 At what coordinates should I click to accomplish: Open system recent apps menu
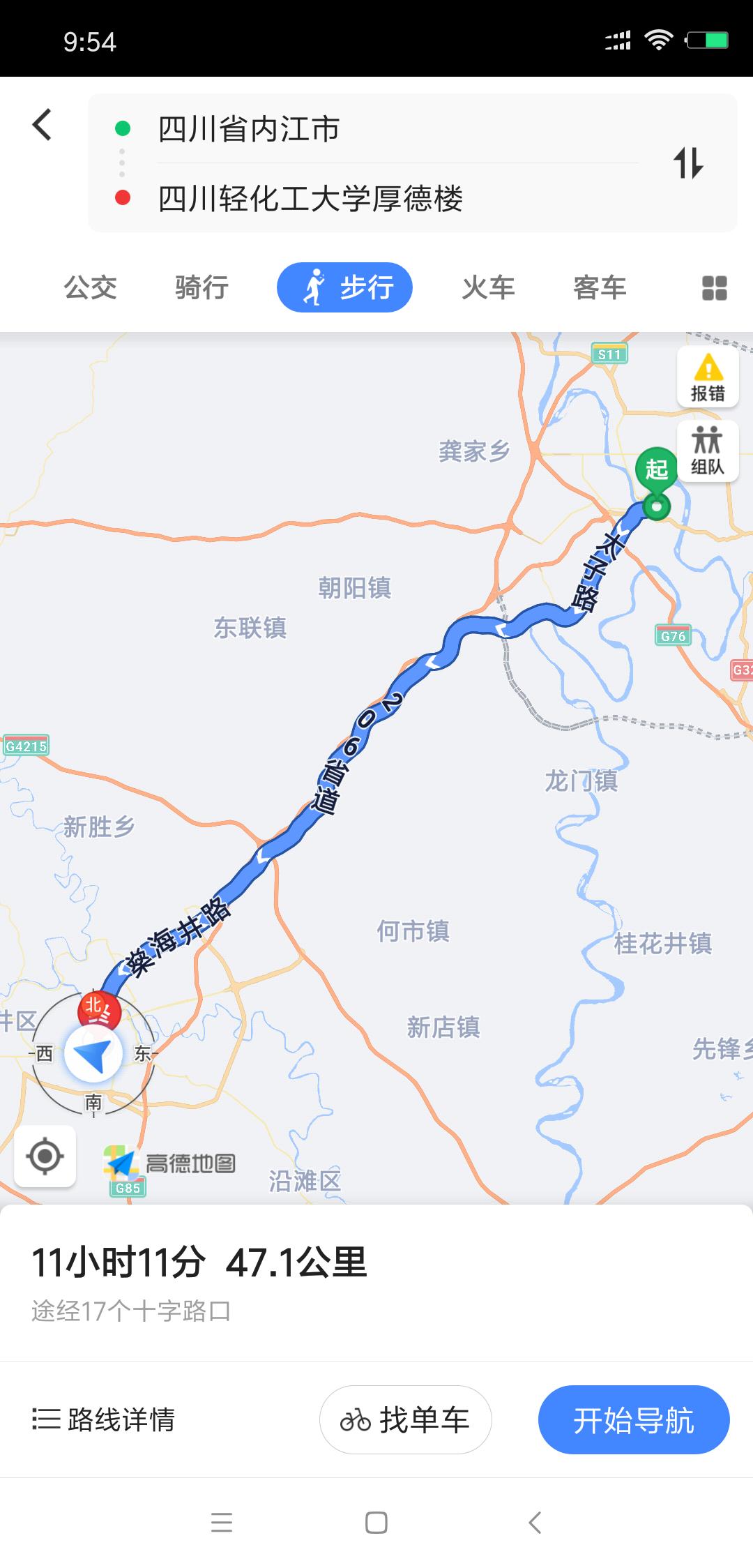(x=222, y=1523)
